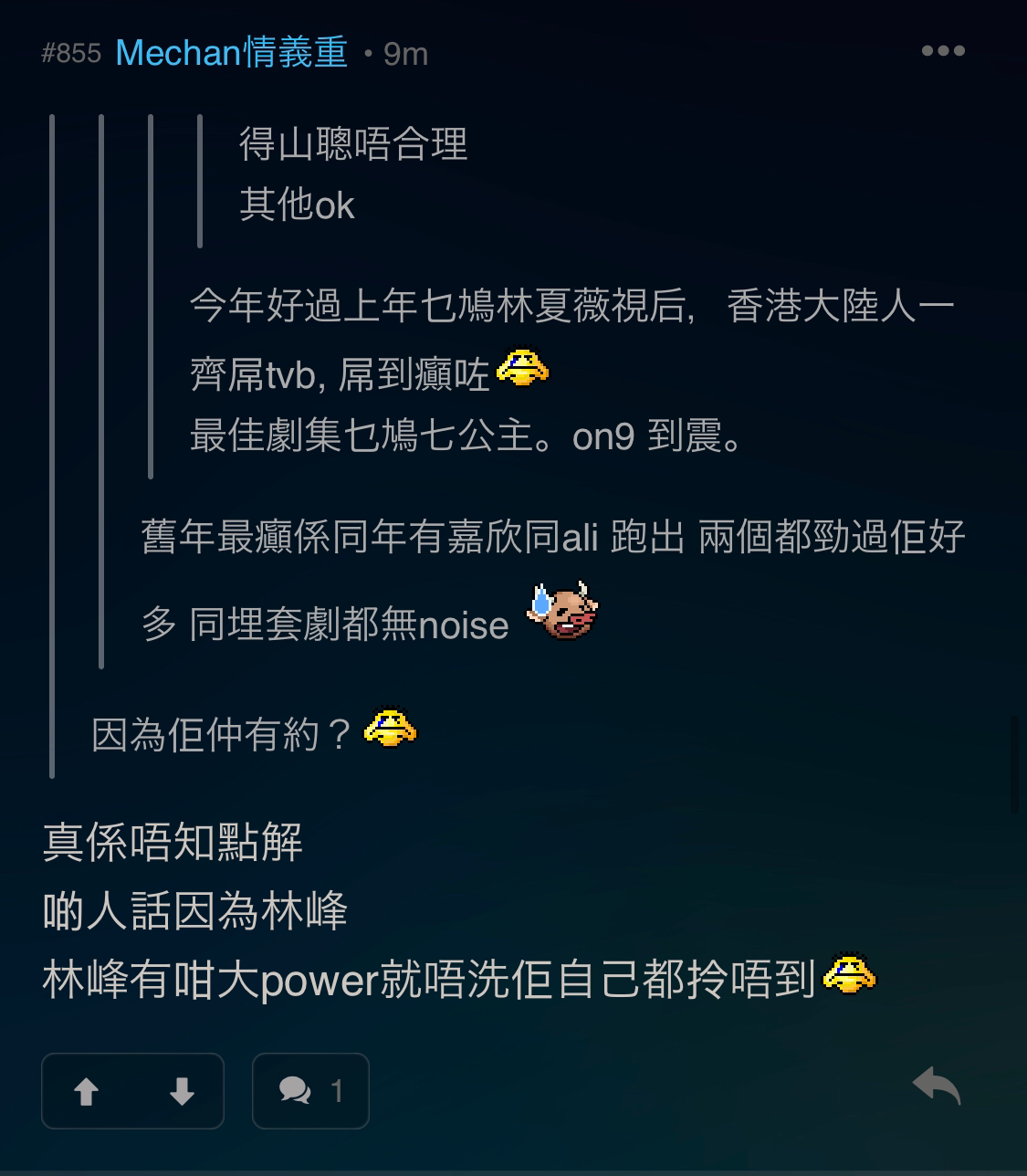View the 1 reply to this post
The width and height of the screenshot is (1027, 1176).
310,1091
